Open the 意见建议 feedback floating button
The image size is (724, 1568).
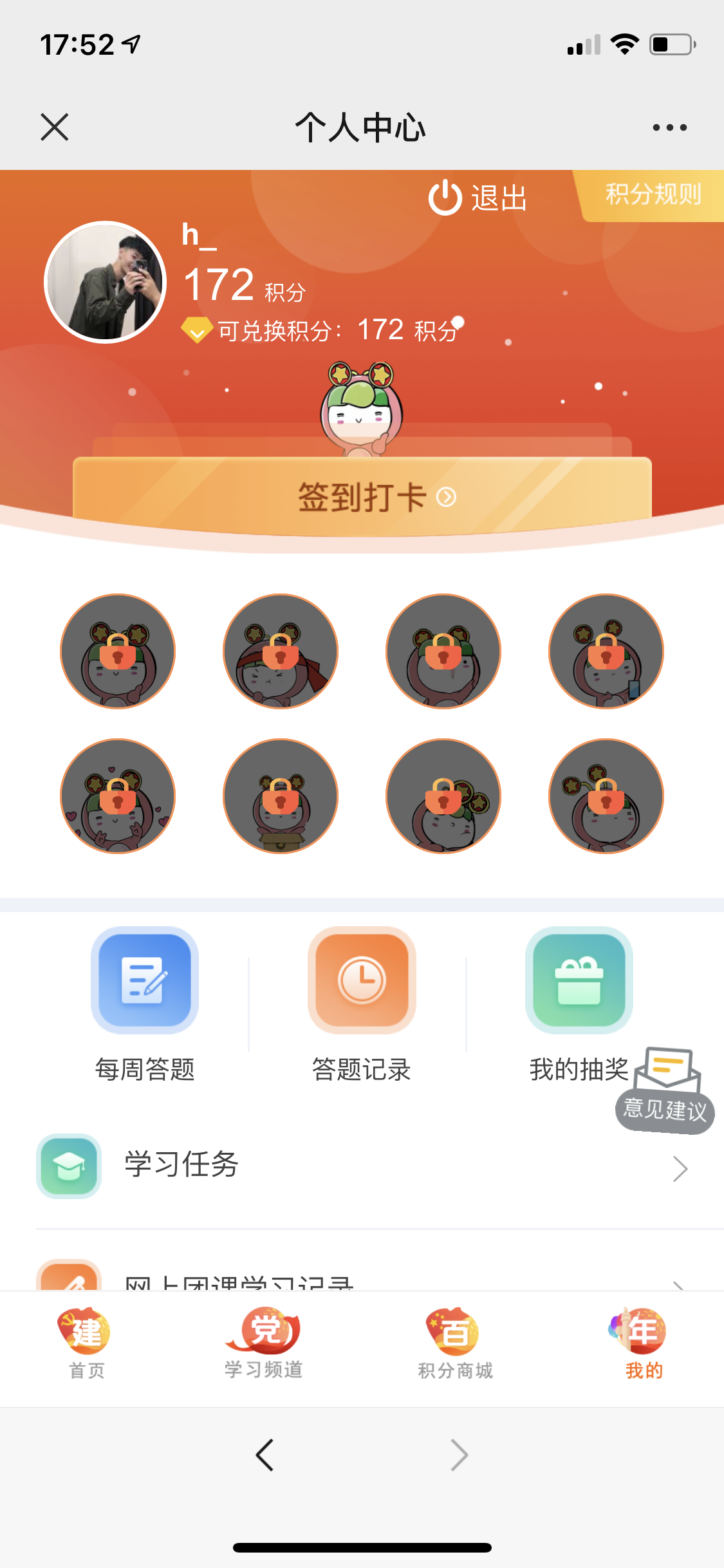click(666, 1092)
